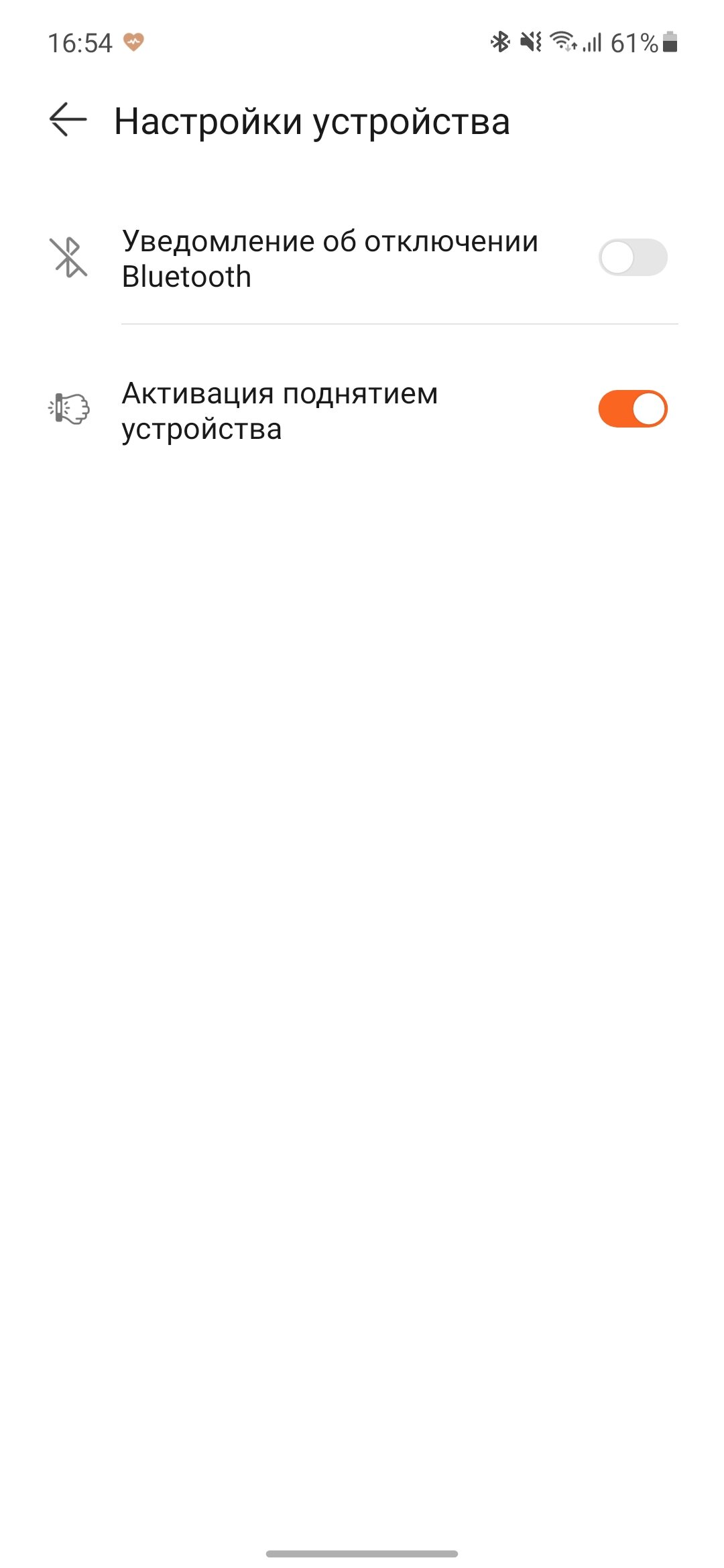Go back from Настройки устройства
Image resolution: width=724 pixels, height=1568 pixels.
point(68,120)
